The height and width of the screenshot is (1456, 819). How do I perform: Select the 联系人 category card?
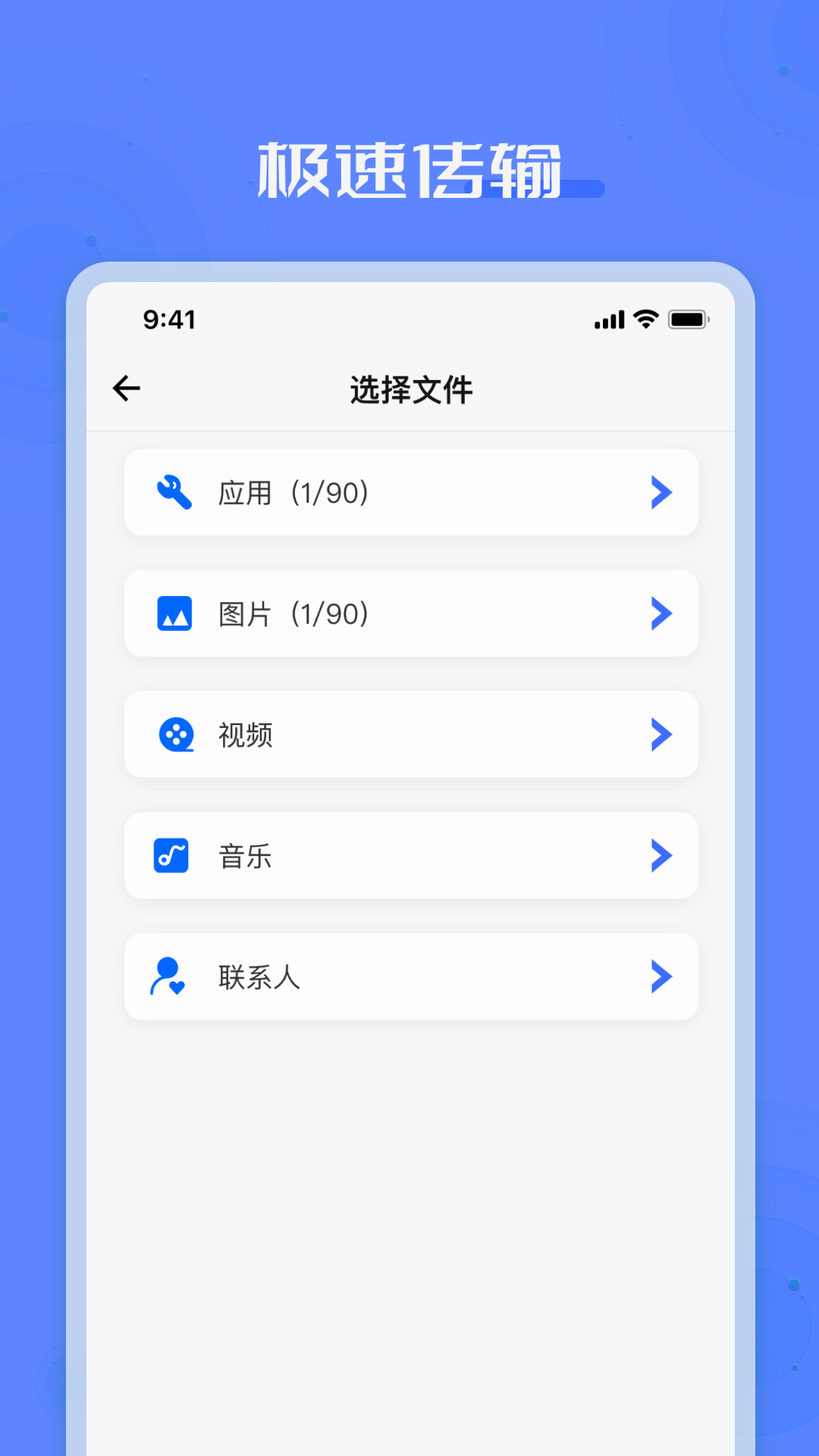[x=411, y=976]
